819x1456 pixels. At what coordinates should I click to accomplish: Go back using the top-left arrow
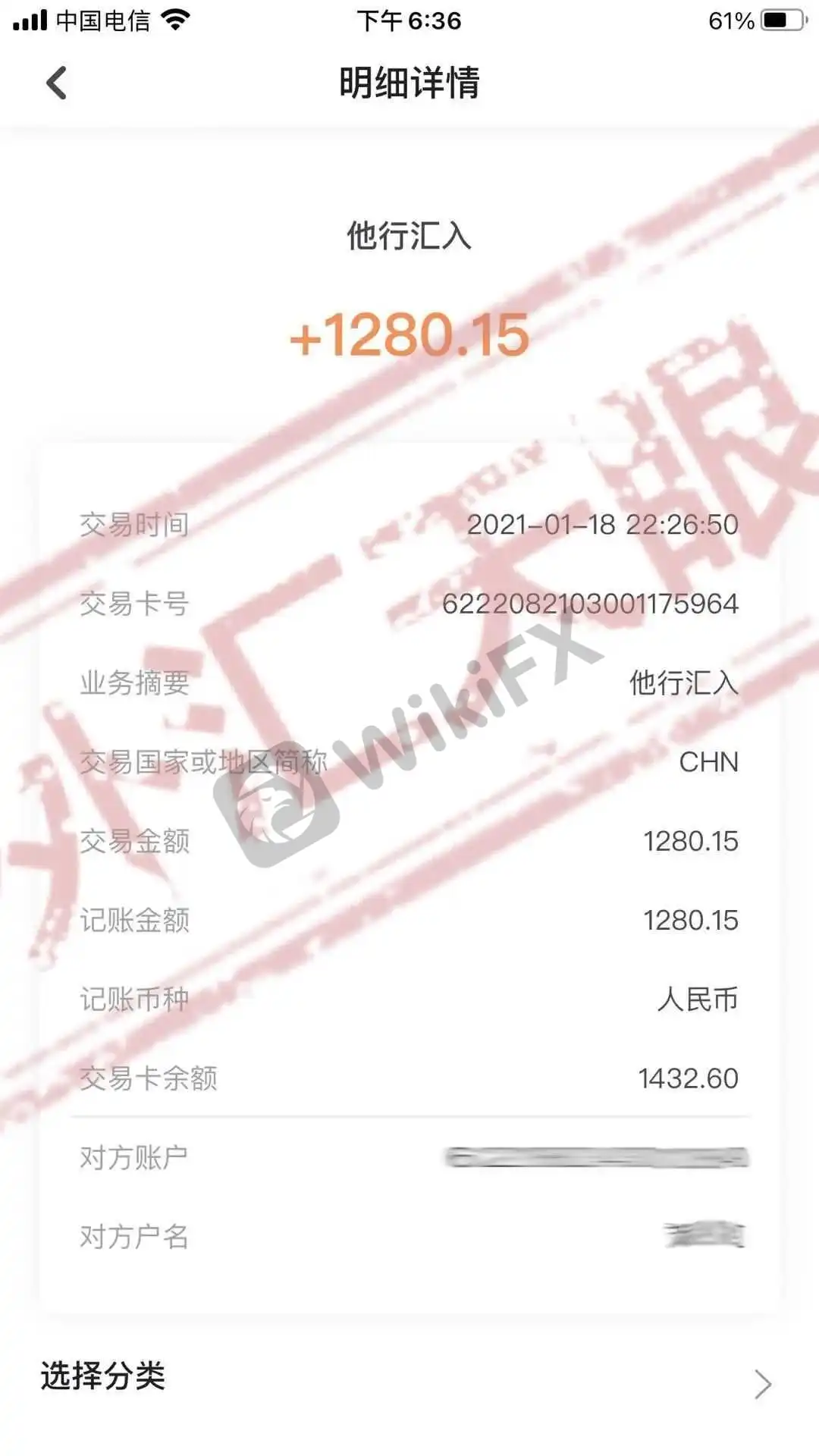[57, 83]
